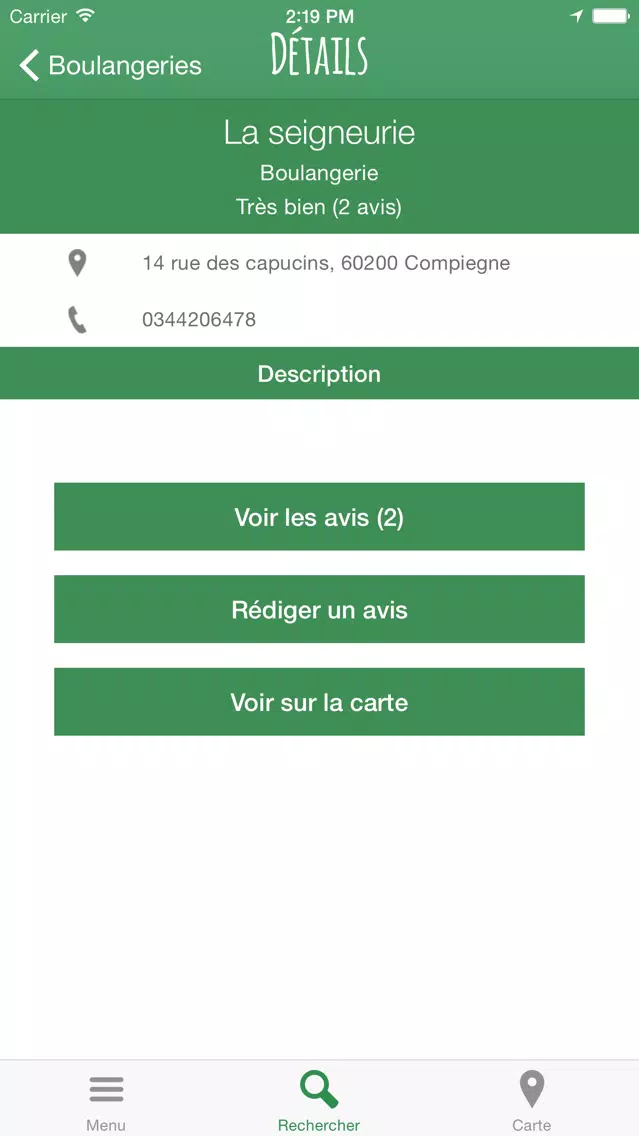Open the Voir les avis (2) button

(x=319, y=517)
